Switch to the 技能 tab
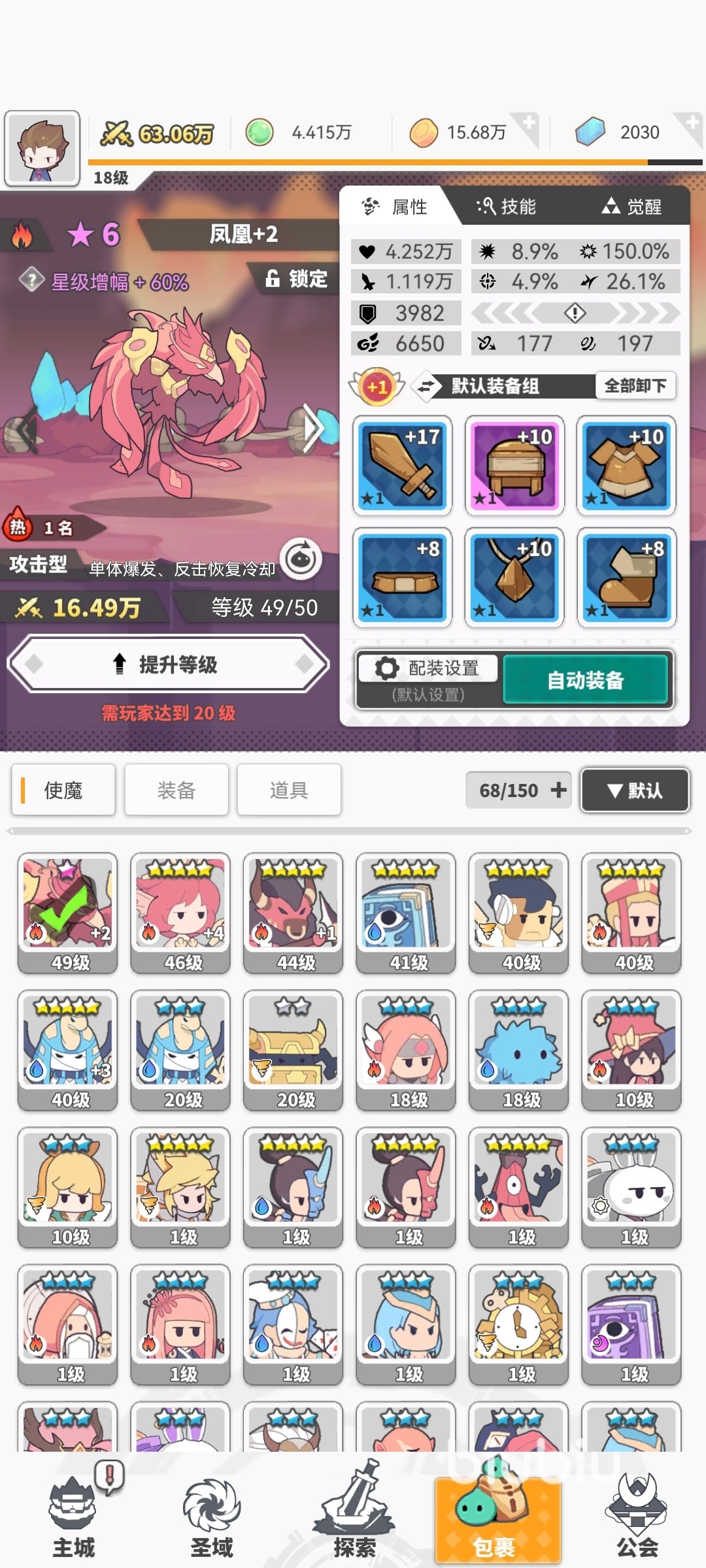706x1568 pixels. tap(507, 207)
